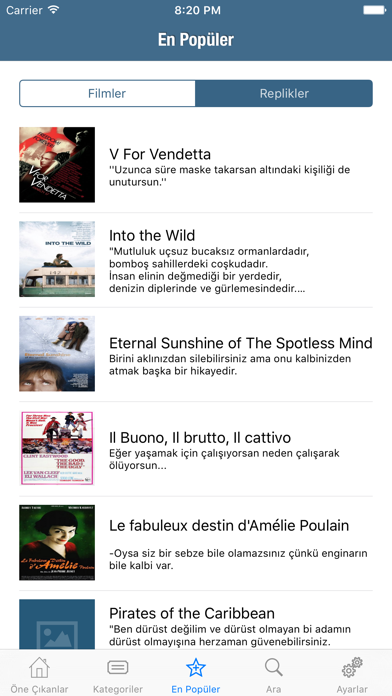Open the Ayarlar settings tab
This screenshot has height=696, width=392.
[x=352, y=674]
